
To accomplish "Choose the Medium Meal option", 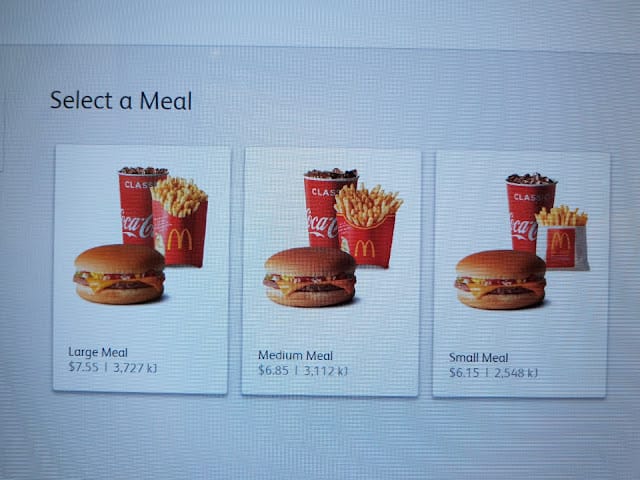I will pos(331,270).
